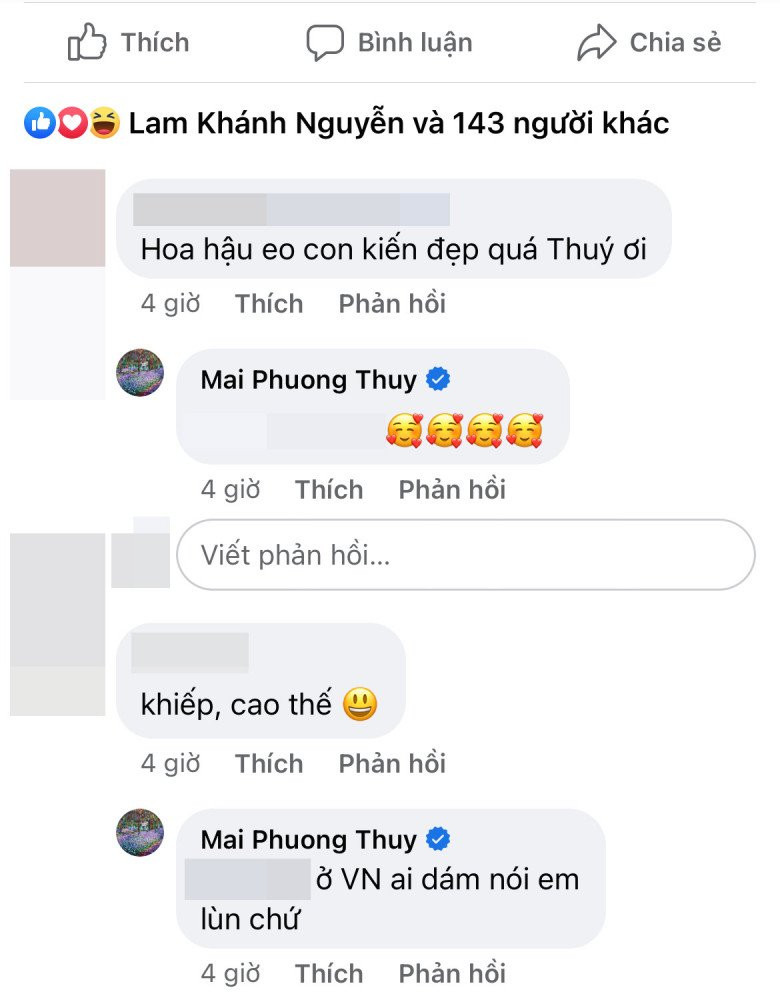Reply to the 'khiếp, cao thế' comment

[x=392, y=764]
